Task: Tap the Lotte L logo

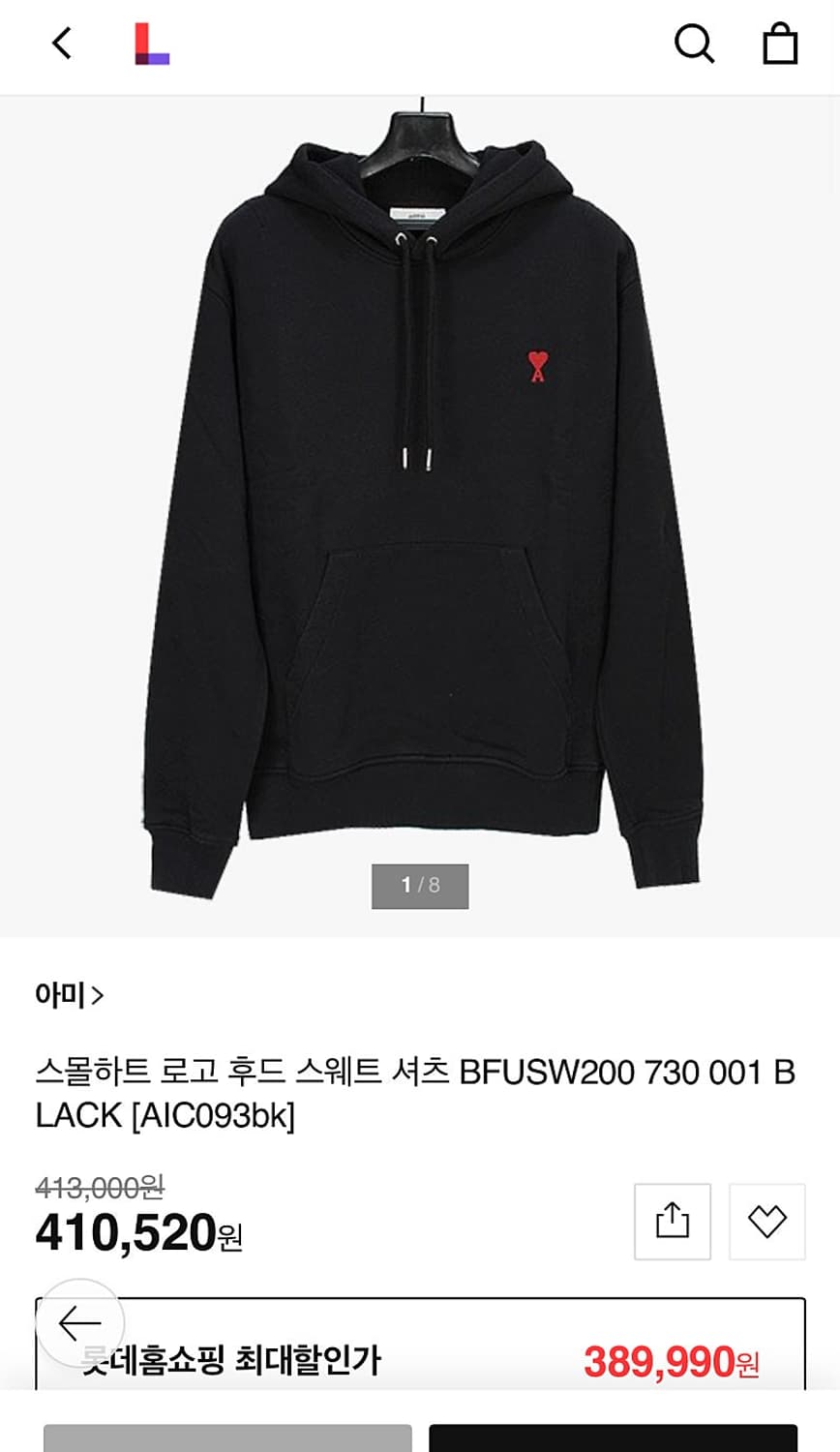Action: (x=152, y=45)
